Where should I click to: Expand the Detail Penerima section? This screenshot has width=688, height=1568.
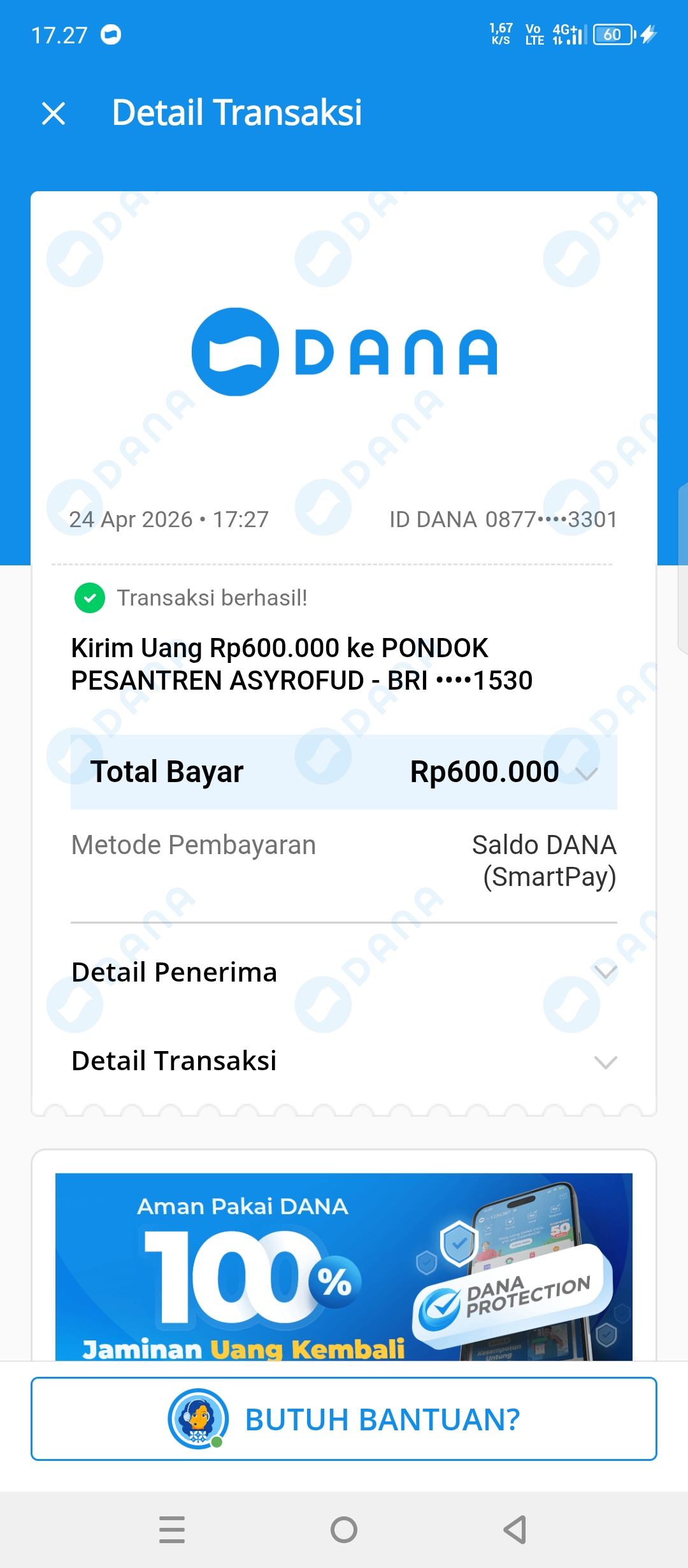[605, 972]
